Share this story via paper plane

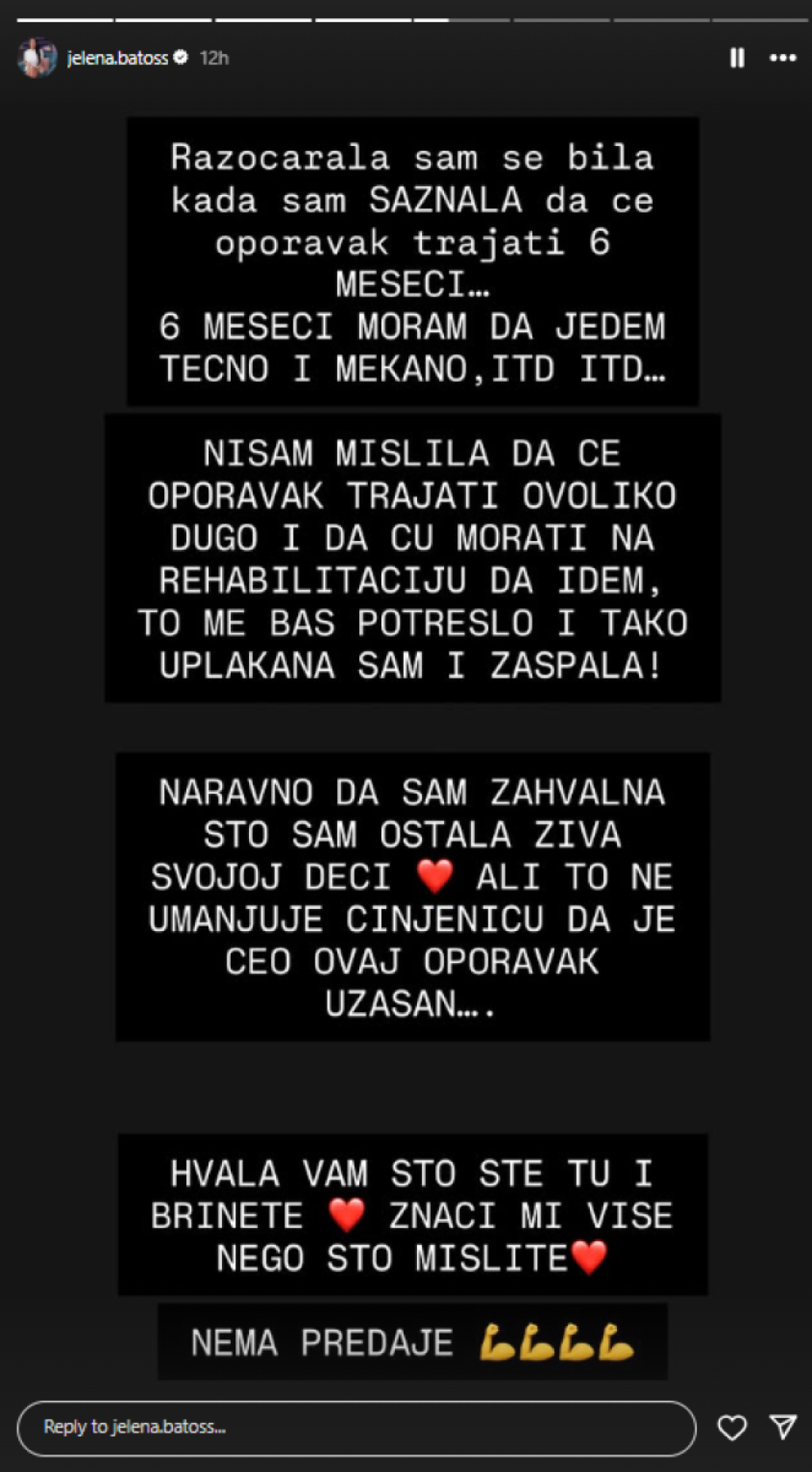pos(783,1428)
